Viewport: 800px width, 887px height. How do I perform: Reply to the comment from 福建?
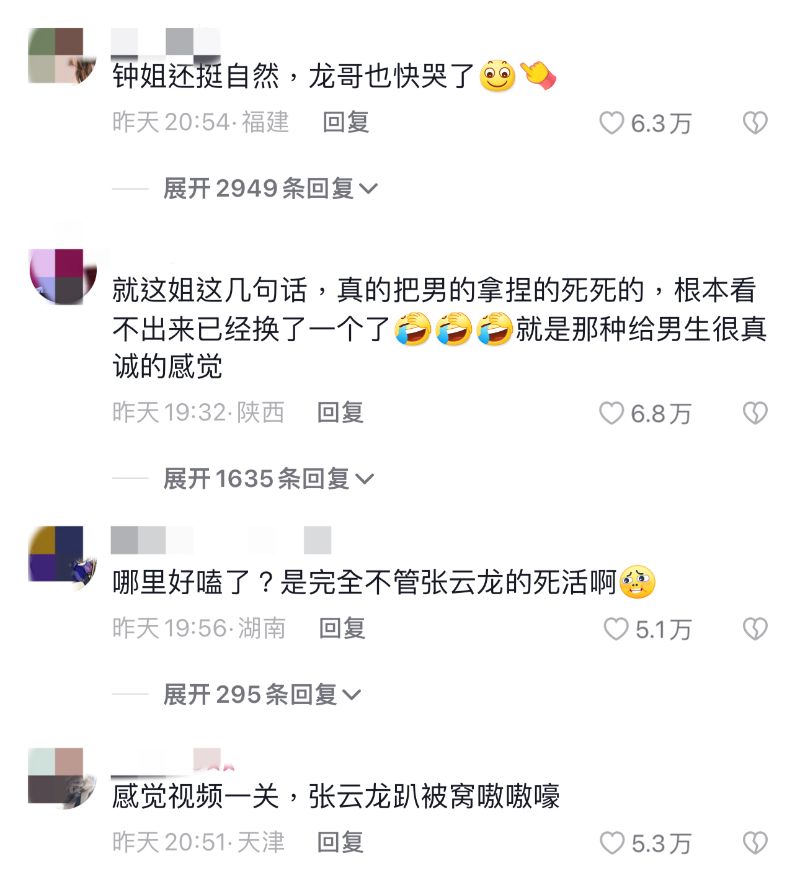click(346, 122)
